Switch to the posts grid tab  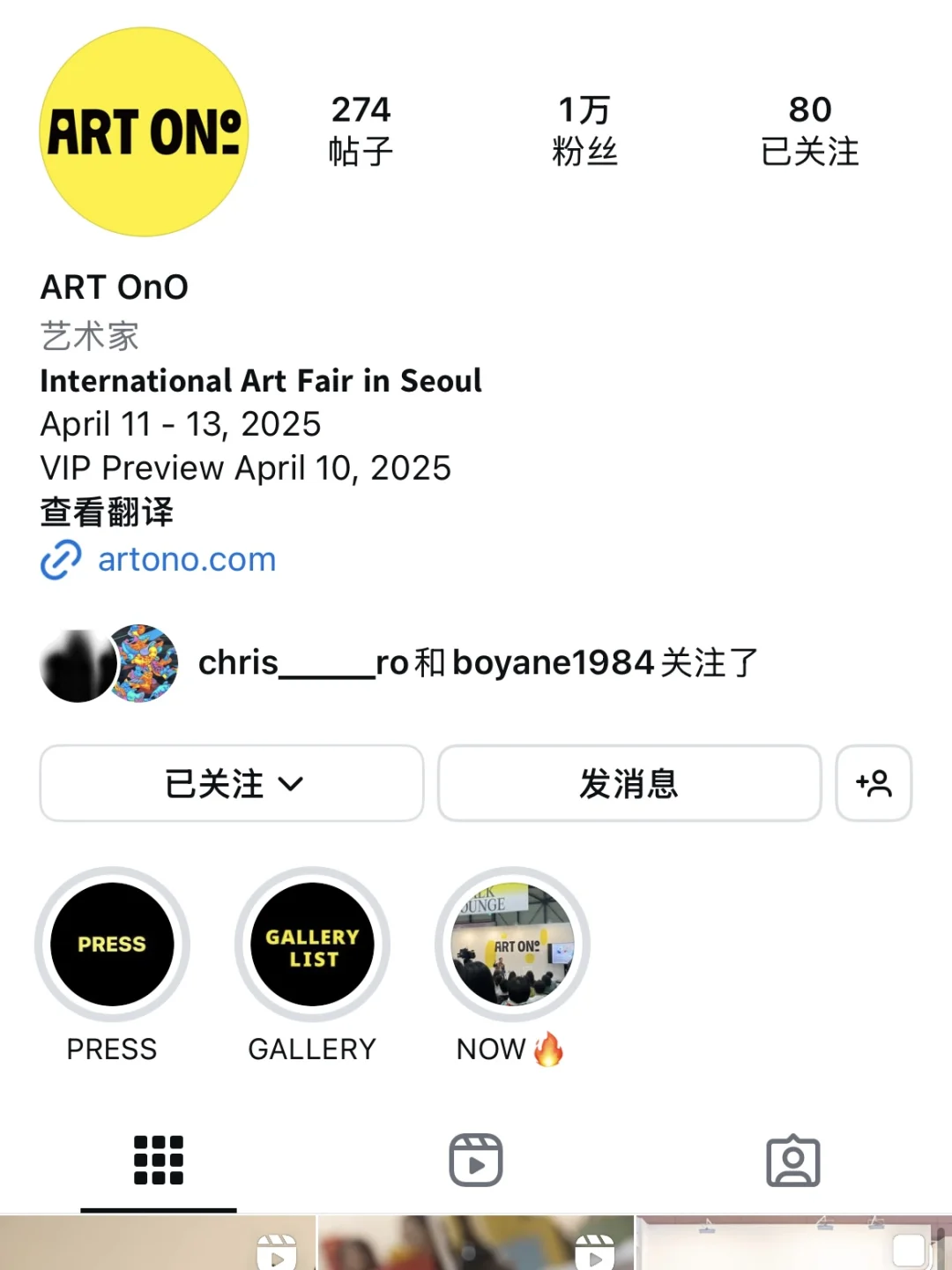159,1160
